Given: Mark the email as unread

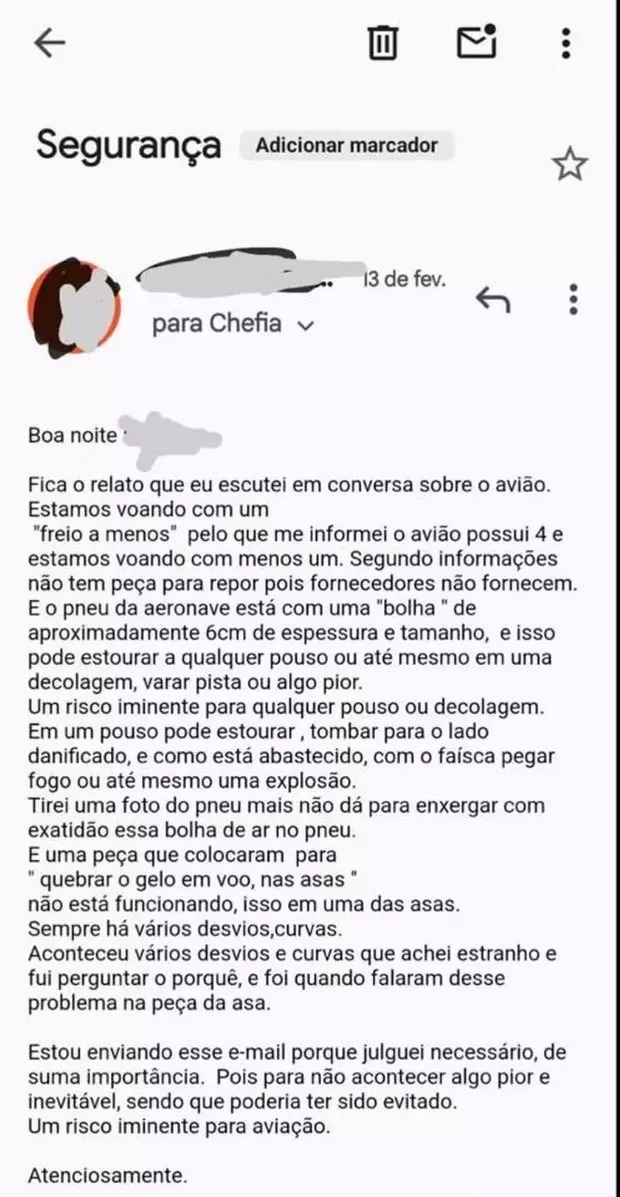Looking at the screenshot, I should tap(476, 43).
